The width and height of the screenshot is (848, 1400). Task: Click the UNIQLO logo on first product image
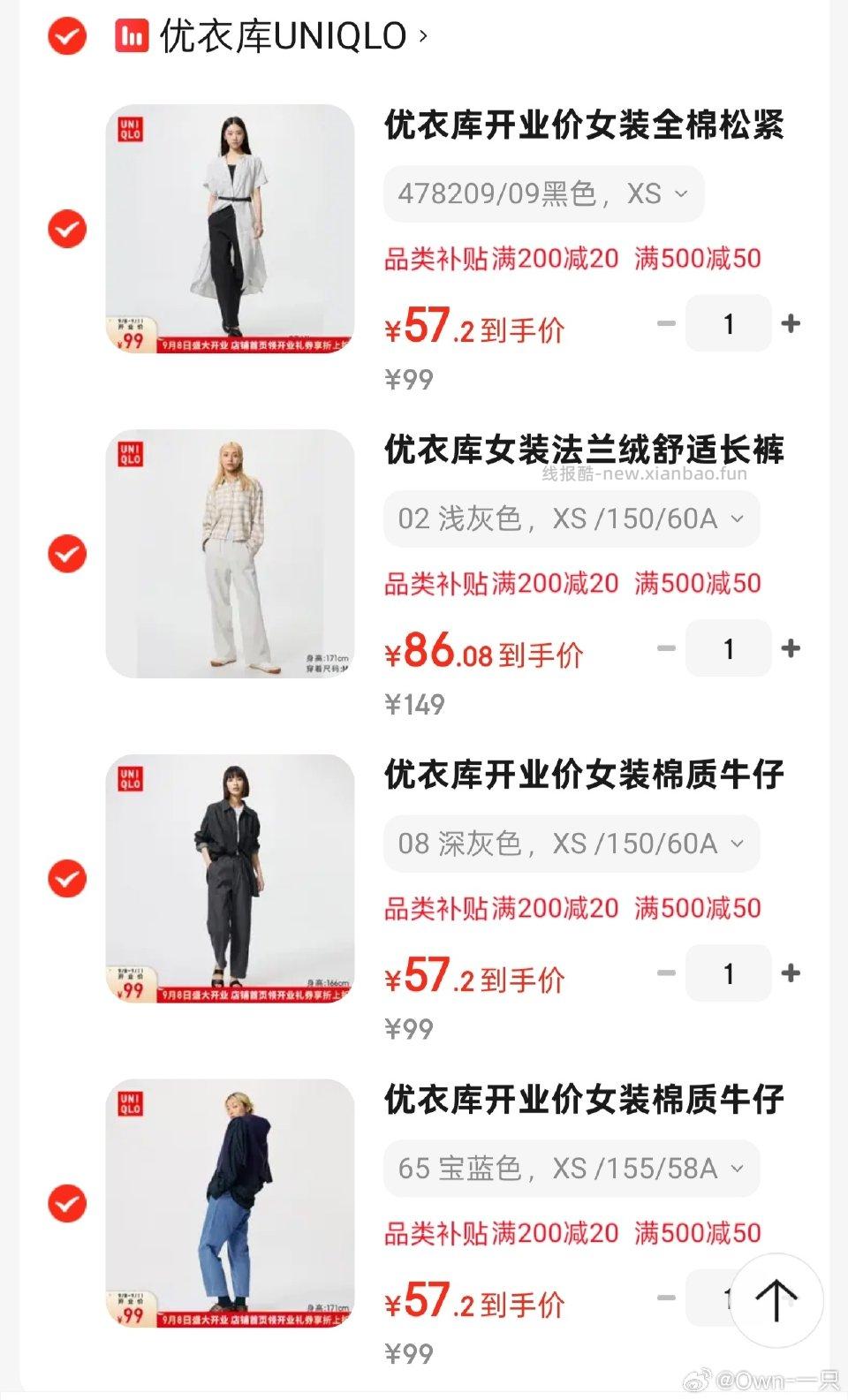click(x=131, y=129)
